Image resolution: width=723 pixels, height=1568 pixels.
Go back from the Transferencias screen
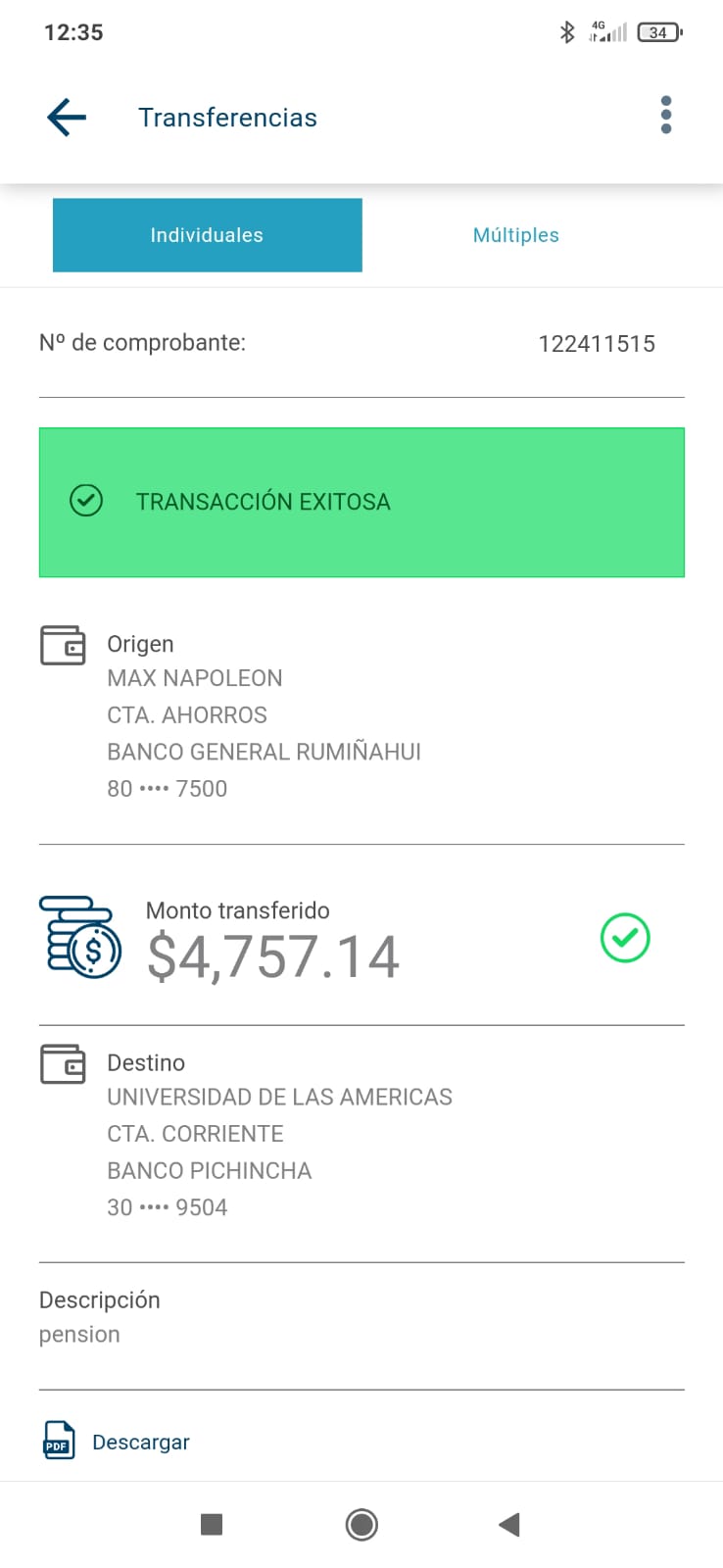(x=67, y=118)
